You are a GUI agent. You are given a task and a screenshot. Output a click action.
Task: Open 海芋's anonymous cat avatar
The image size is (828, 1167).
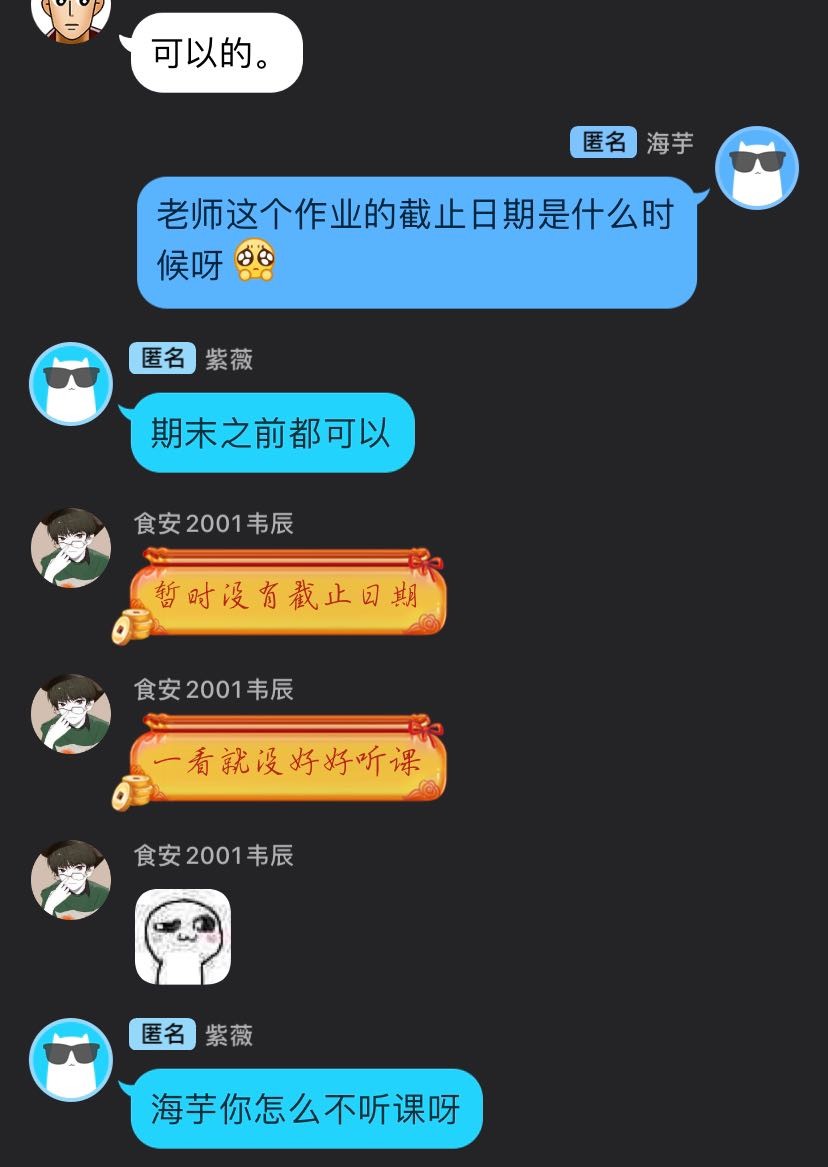tap(757, 168)
